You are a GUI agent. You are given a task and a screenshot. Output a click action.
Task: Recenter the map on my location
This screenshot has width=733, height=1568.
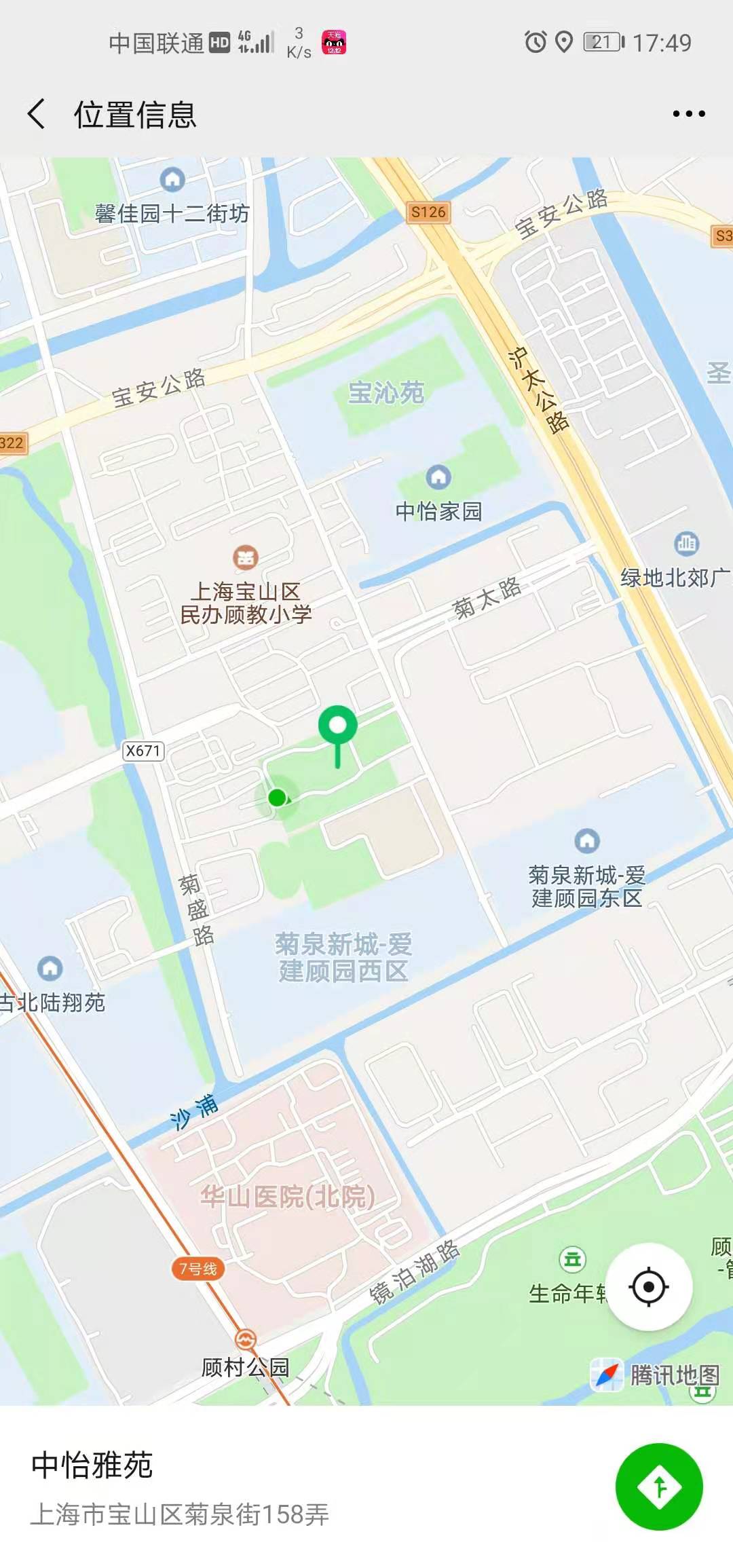(x=649, y=1286)
